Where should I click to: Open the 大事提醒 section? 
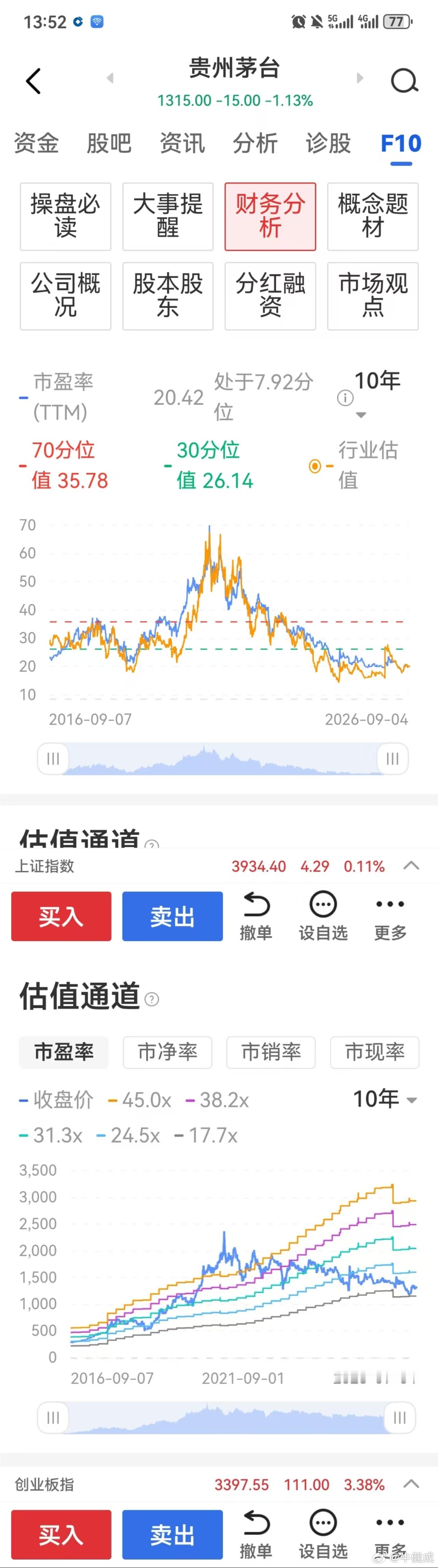(168, 216)
